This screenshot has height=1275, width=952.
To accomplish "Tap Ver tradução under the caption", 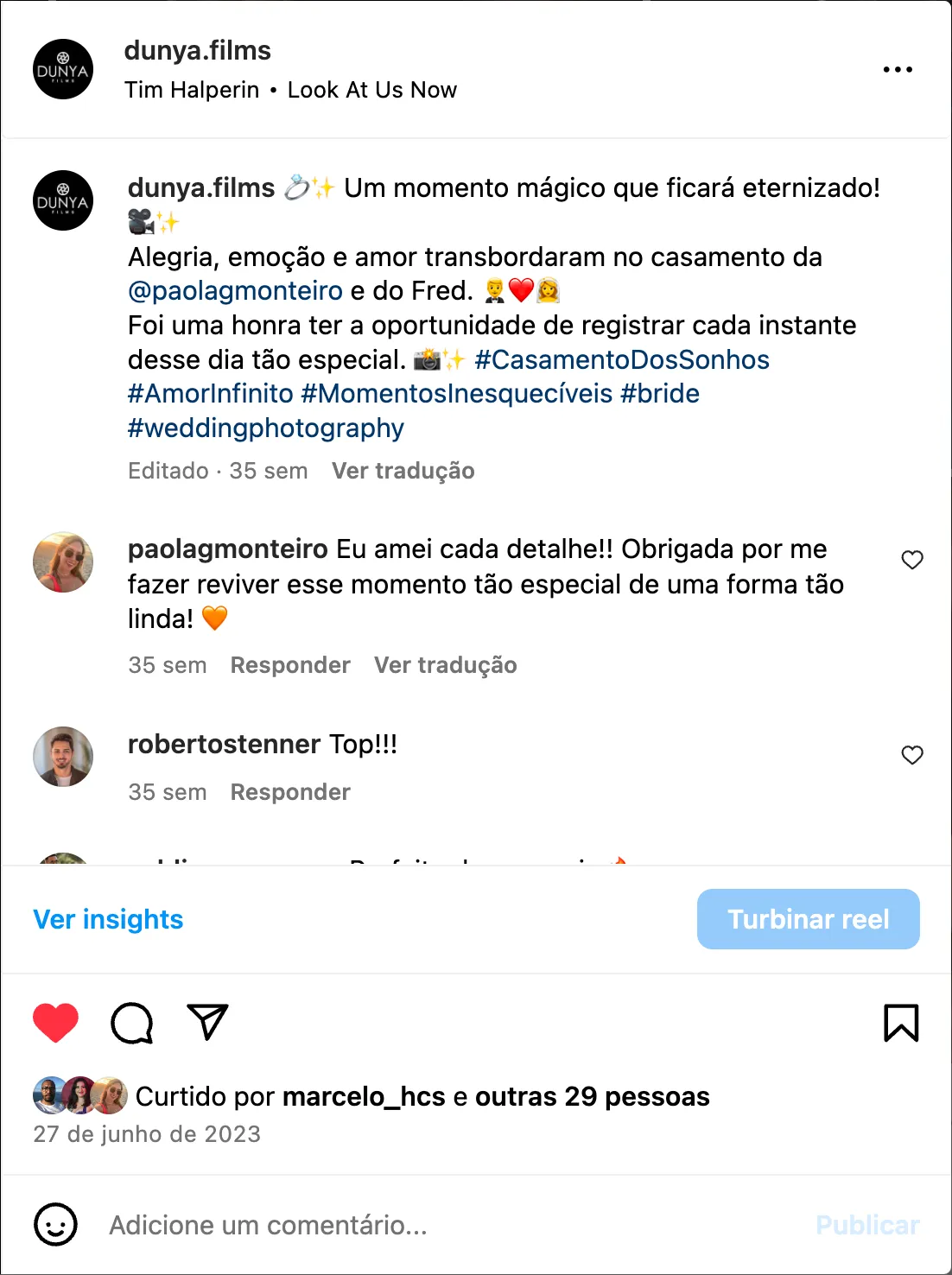I will click(403, 471).
